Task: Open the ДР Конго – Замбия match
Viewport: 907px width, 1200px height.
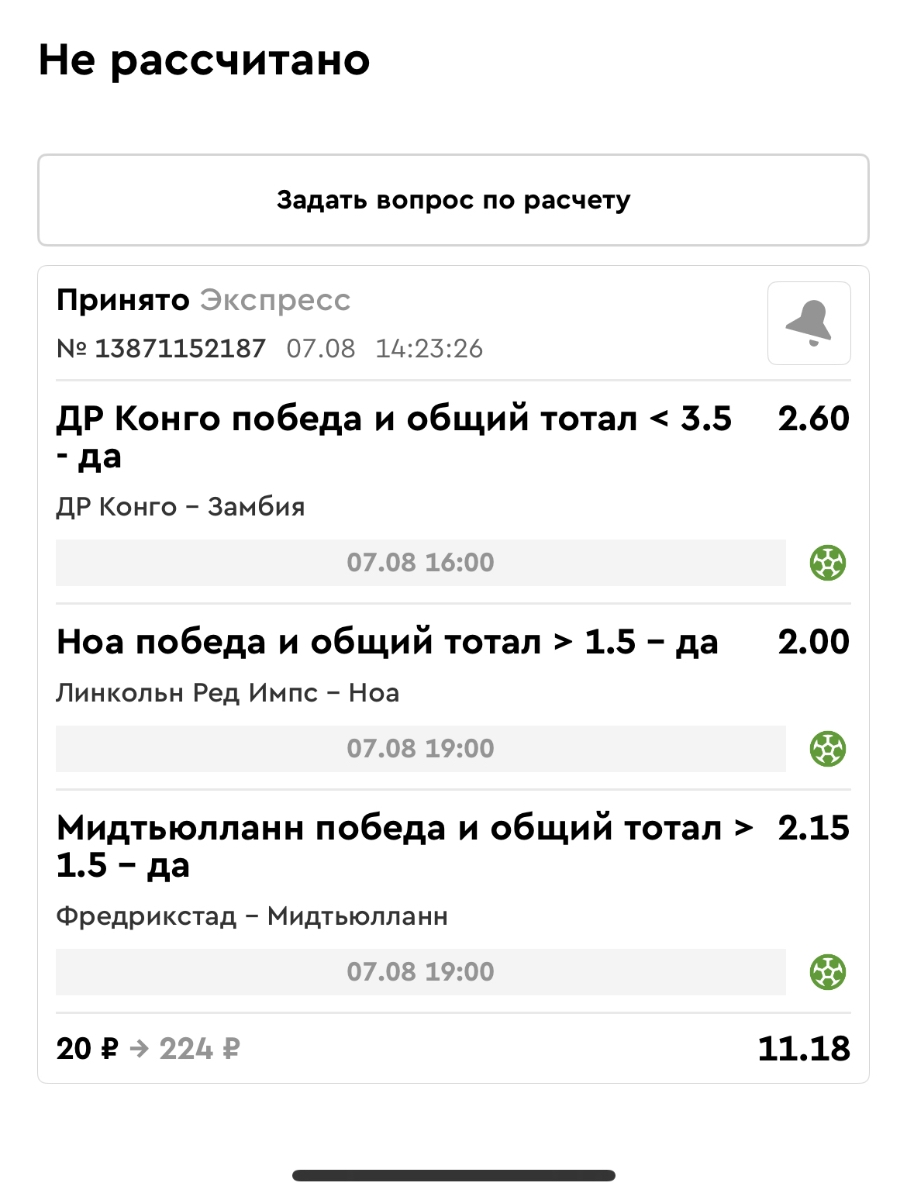Action: pos(181,507)
